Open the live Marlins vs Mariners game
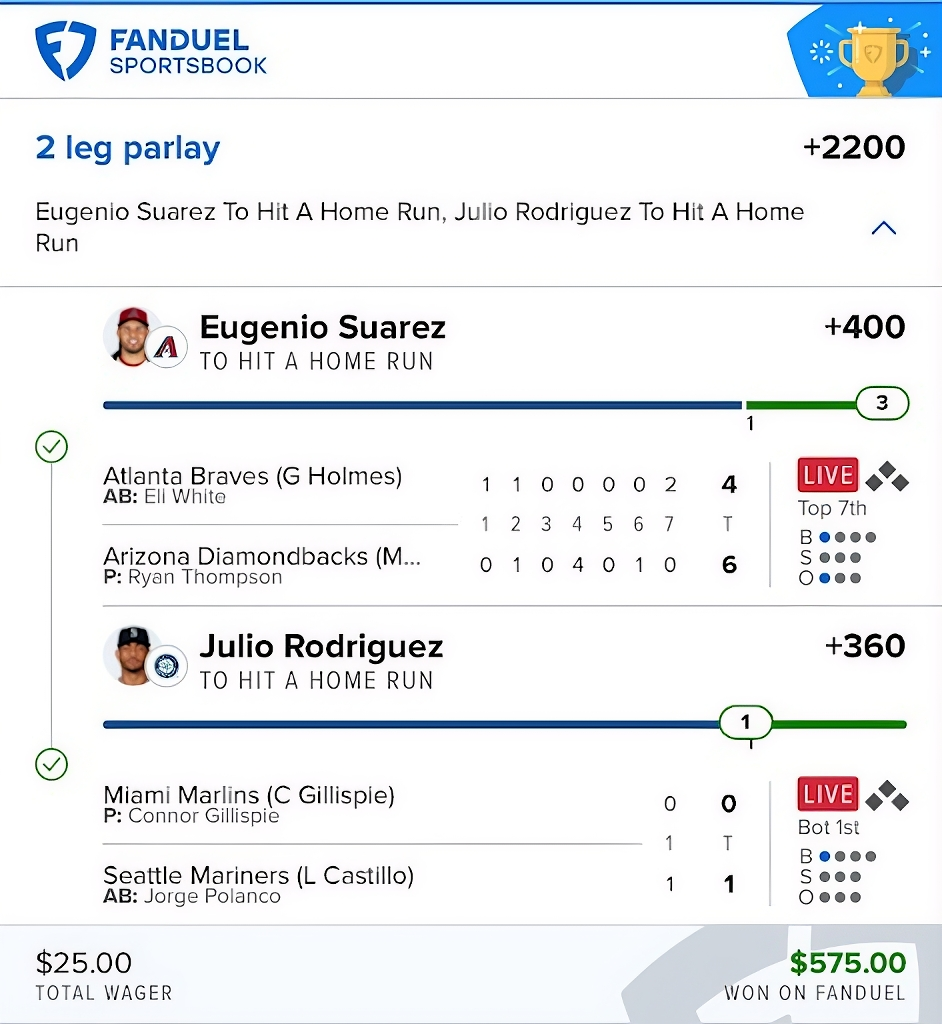The width and height of the screenshot is (942, 1024). pos(827,795)
